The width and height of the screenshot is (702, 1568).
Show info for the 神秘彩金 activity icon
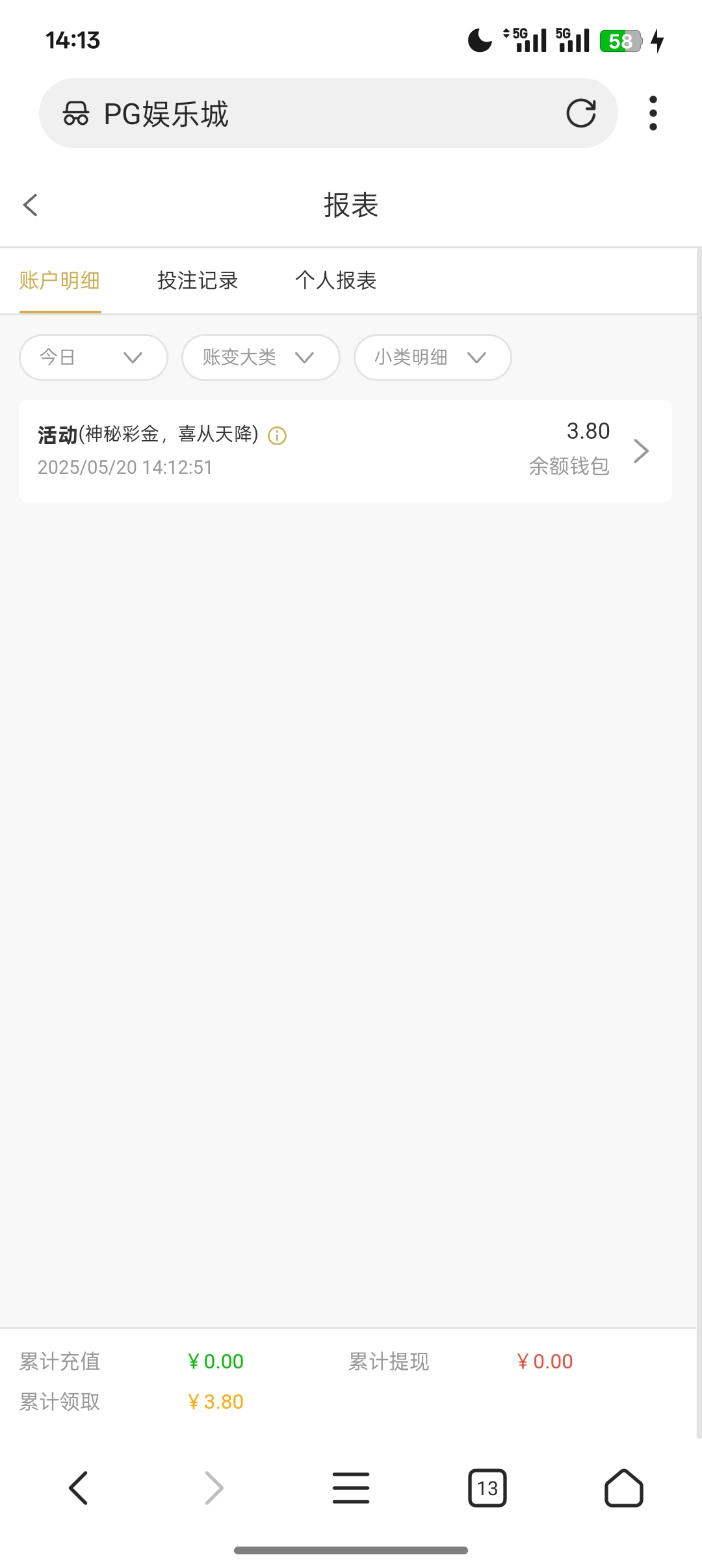(x=278, y=436)
